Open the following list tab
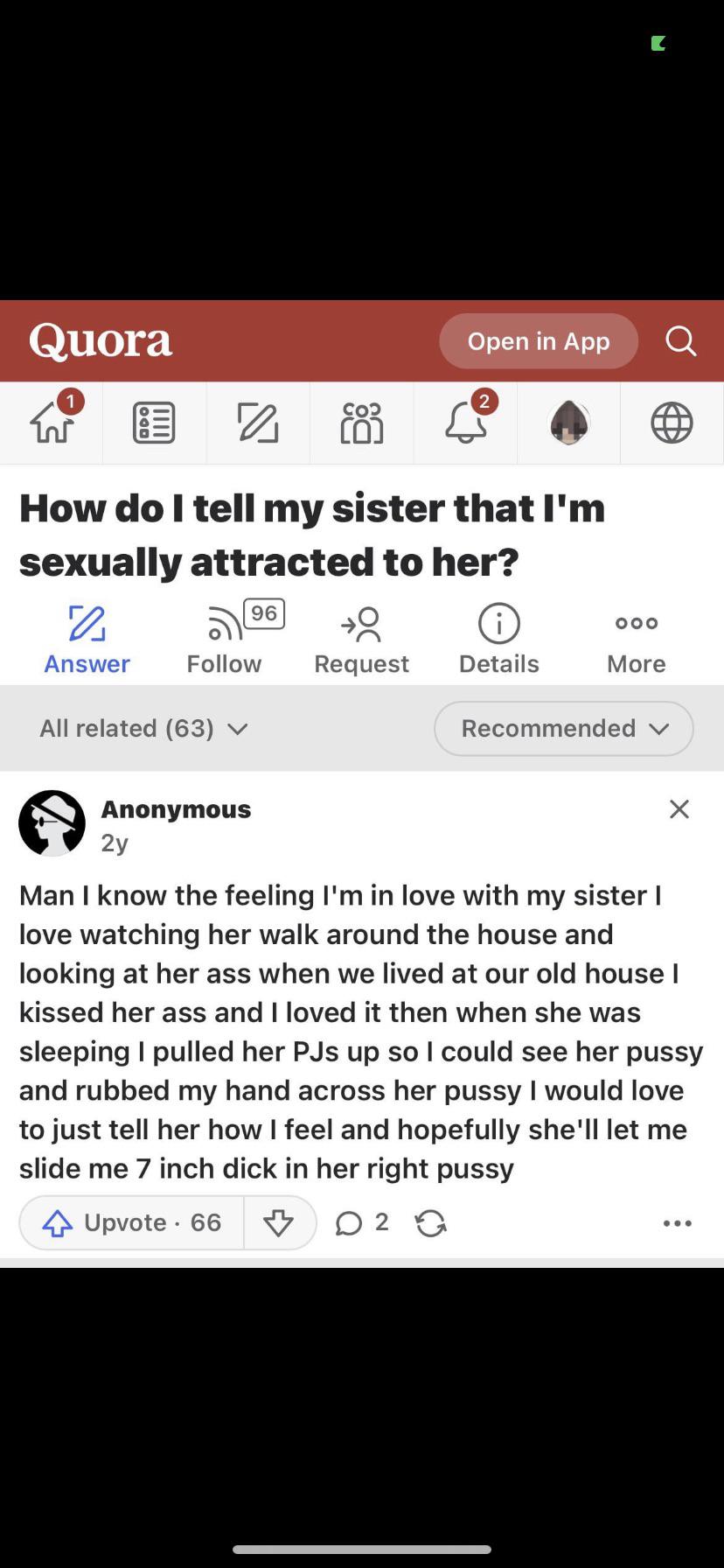 (x=154, y=423)
